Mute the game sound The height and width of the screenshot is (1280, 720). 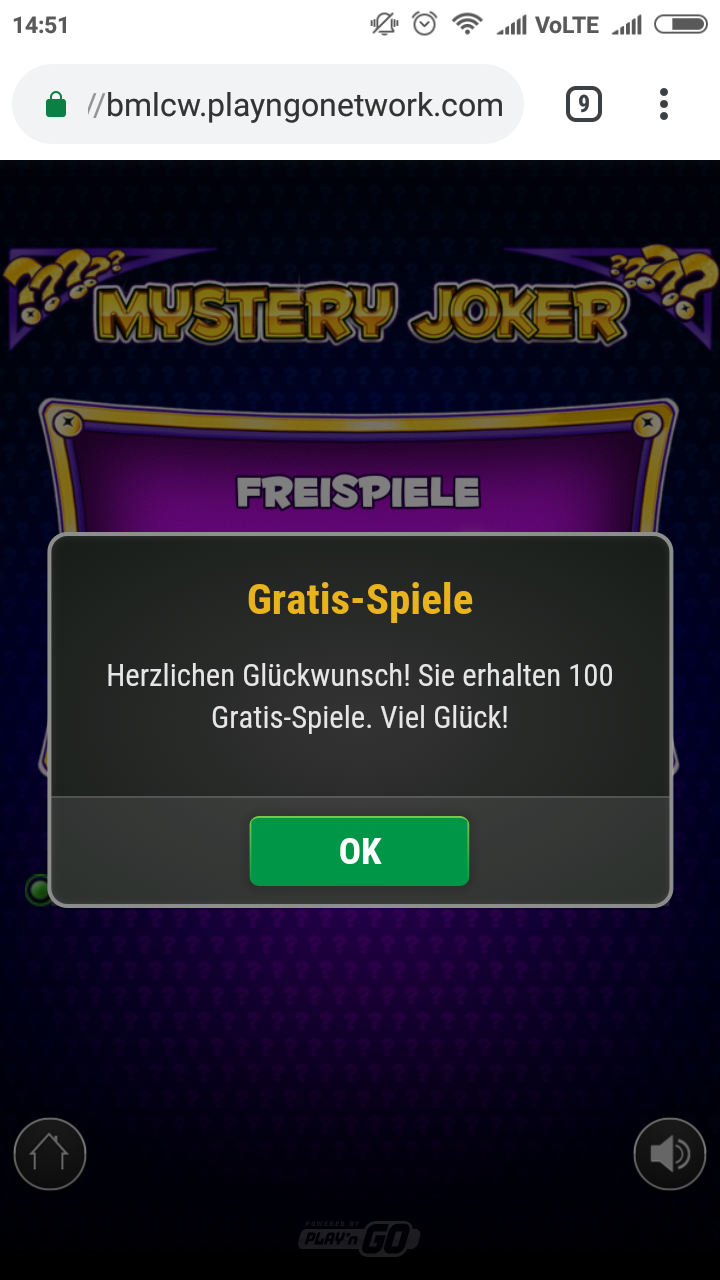coord(669,1154)
